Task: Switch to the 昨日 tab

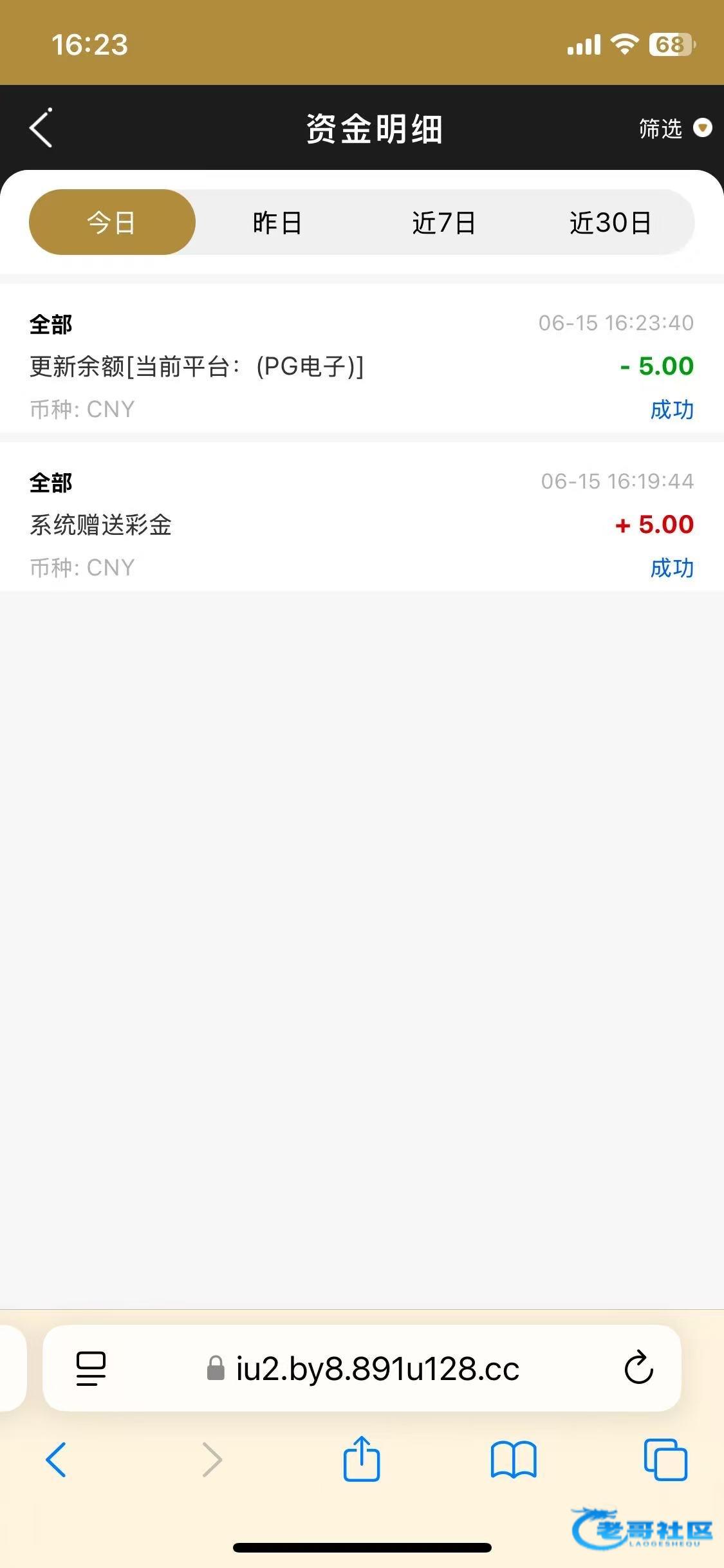Action: pyautogui.click(x=277, y=223)
